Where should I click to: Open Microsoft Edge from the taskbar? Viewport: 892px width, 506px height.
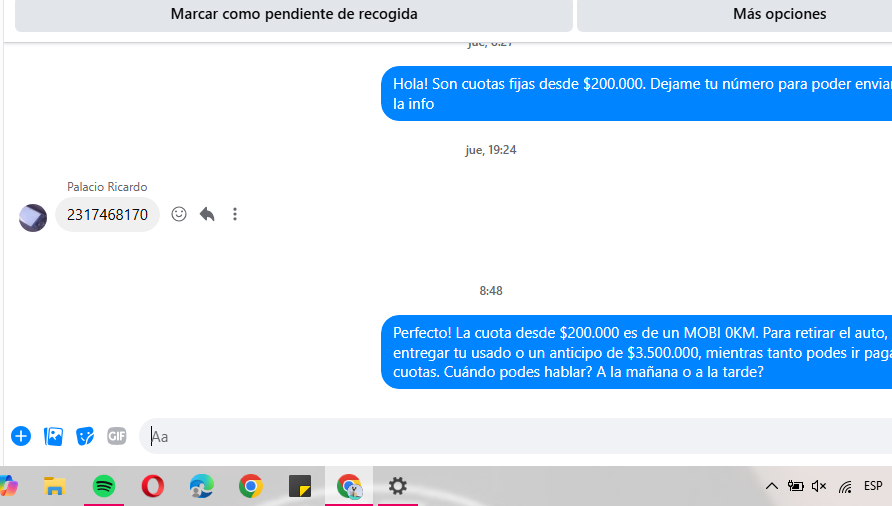tap(202, 487)
